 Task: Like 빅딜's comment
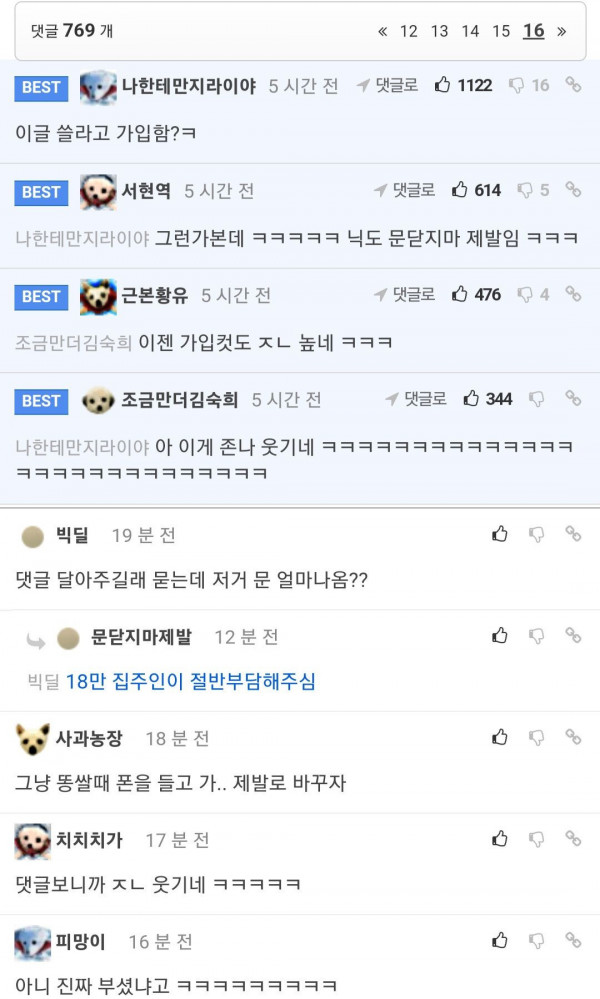click(500, 534)
